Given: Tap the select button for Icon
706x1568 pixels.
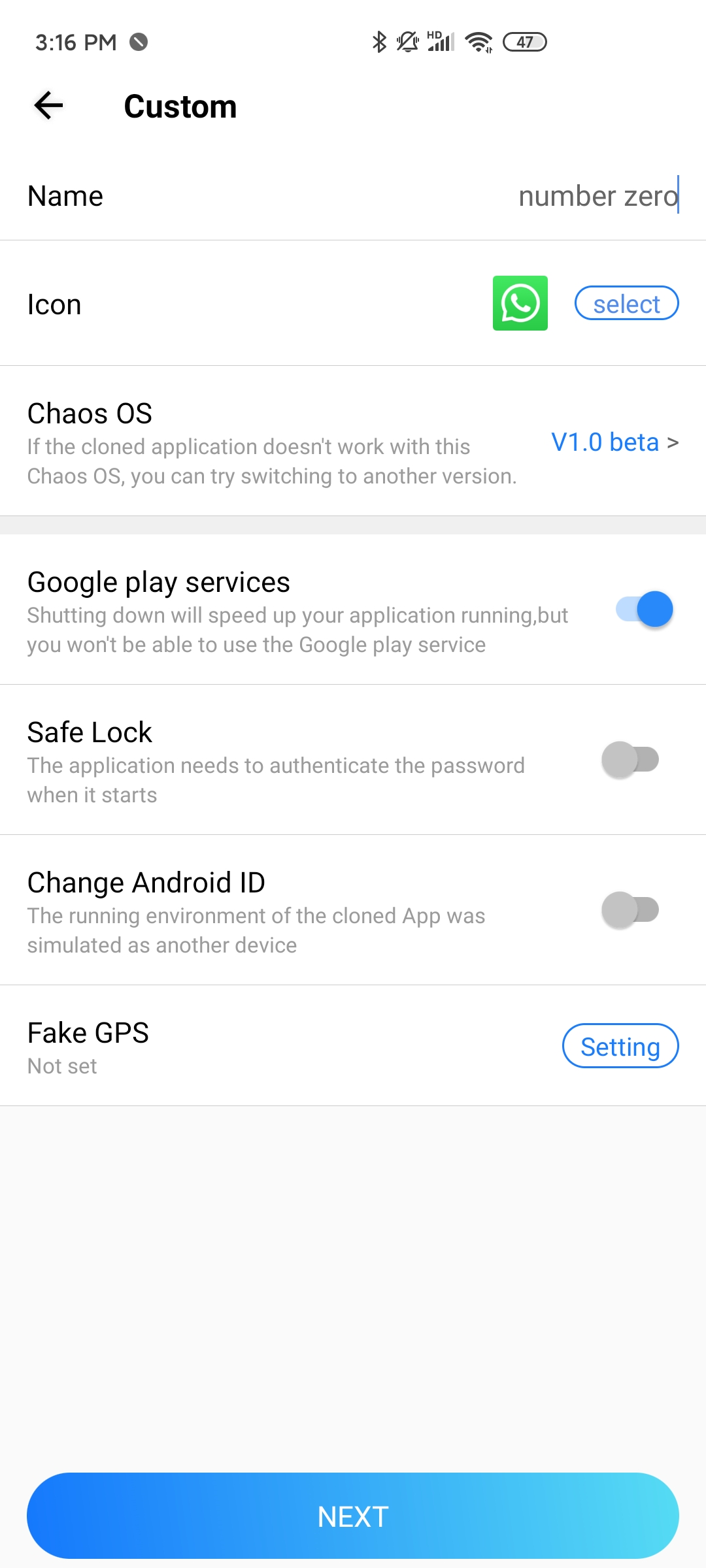Looking at the screenshot, I should coord(626,304).
